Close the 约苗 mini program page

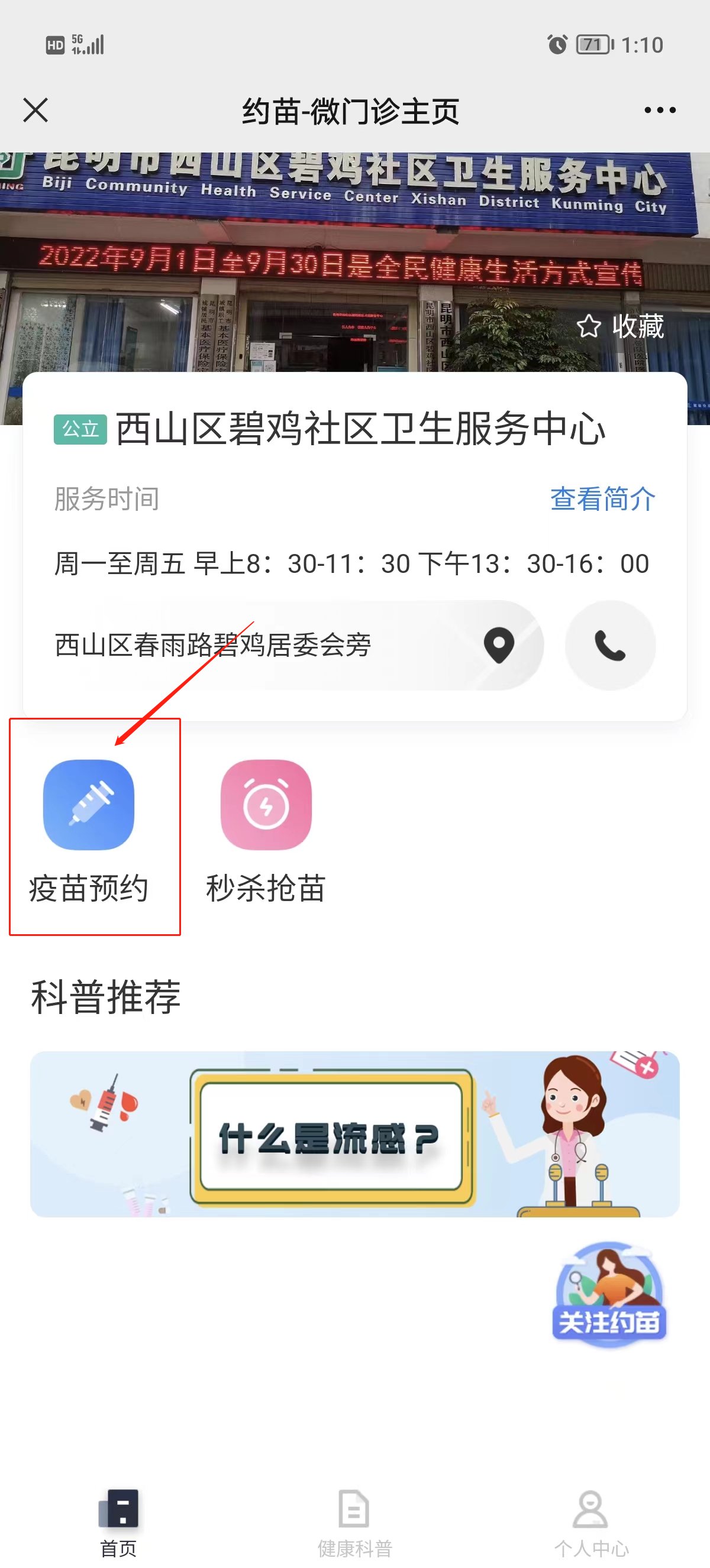pyautogui.click(x=35, y=110)
